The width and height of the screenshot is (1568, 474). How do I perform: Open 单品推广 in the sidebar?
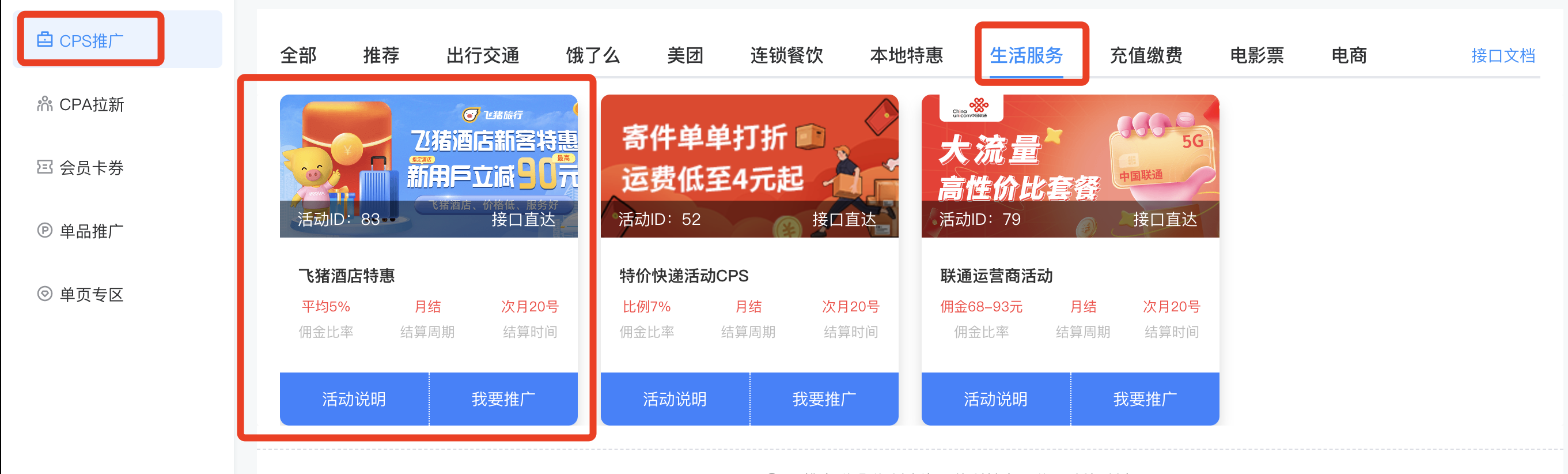click(x=92, y=231)
